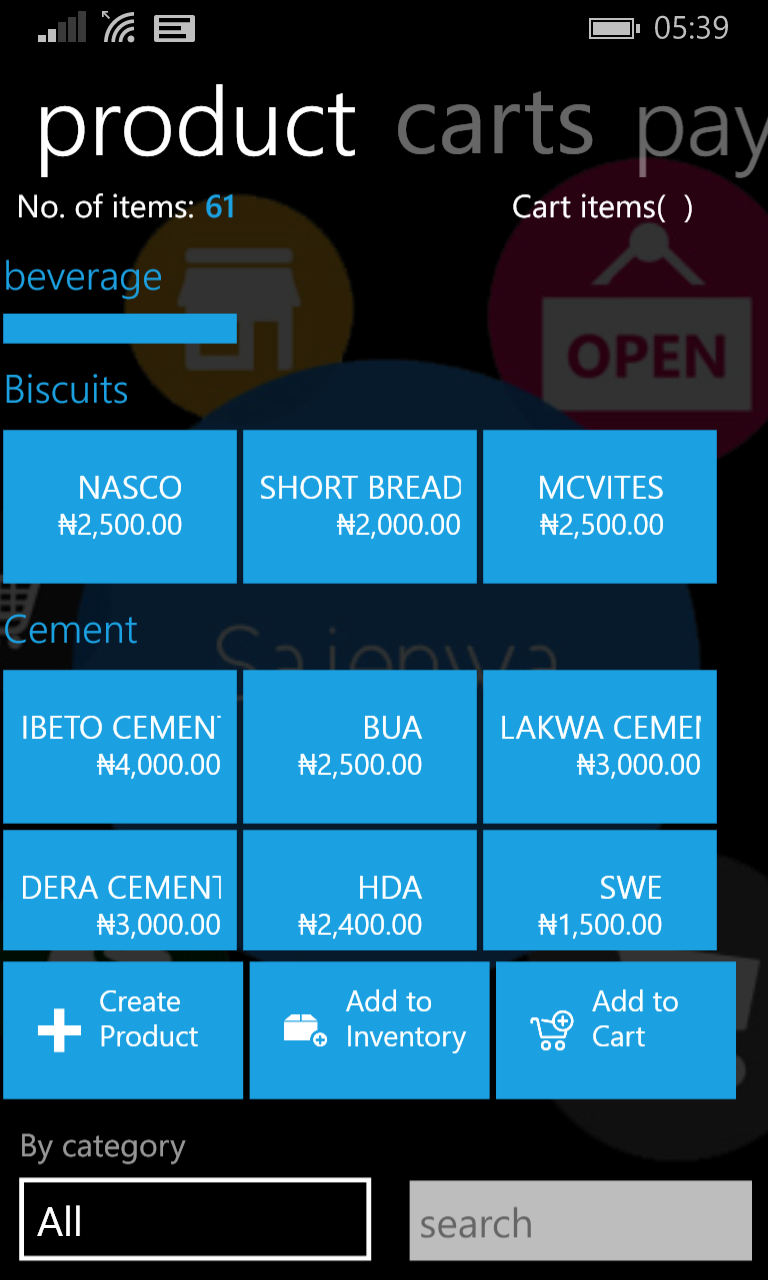Pick the BUA cement tile
This screenshot has height=1280, width=768.
pos(360,746)
